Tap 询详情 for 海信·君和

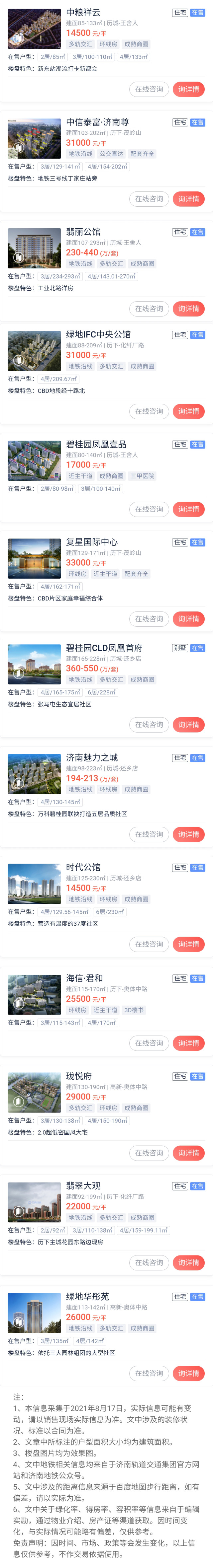click(189, 1043)
